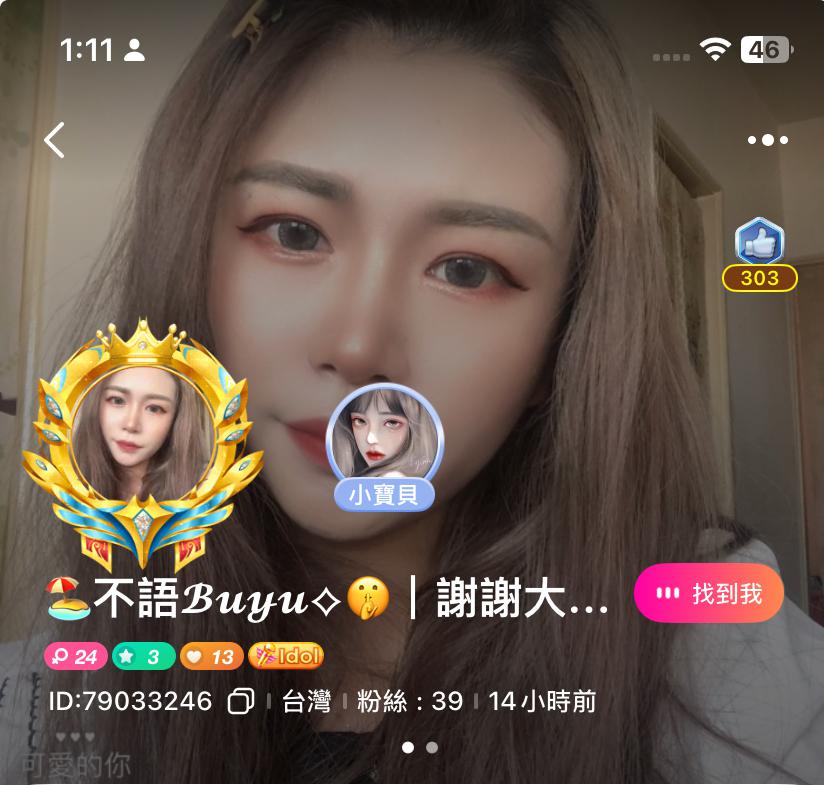Tap the 找到我 button
The image size is (824, 785).
[709, 594]
